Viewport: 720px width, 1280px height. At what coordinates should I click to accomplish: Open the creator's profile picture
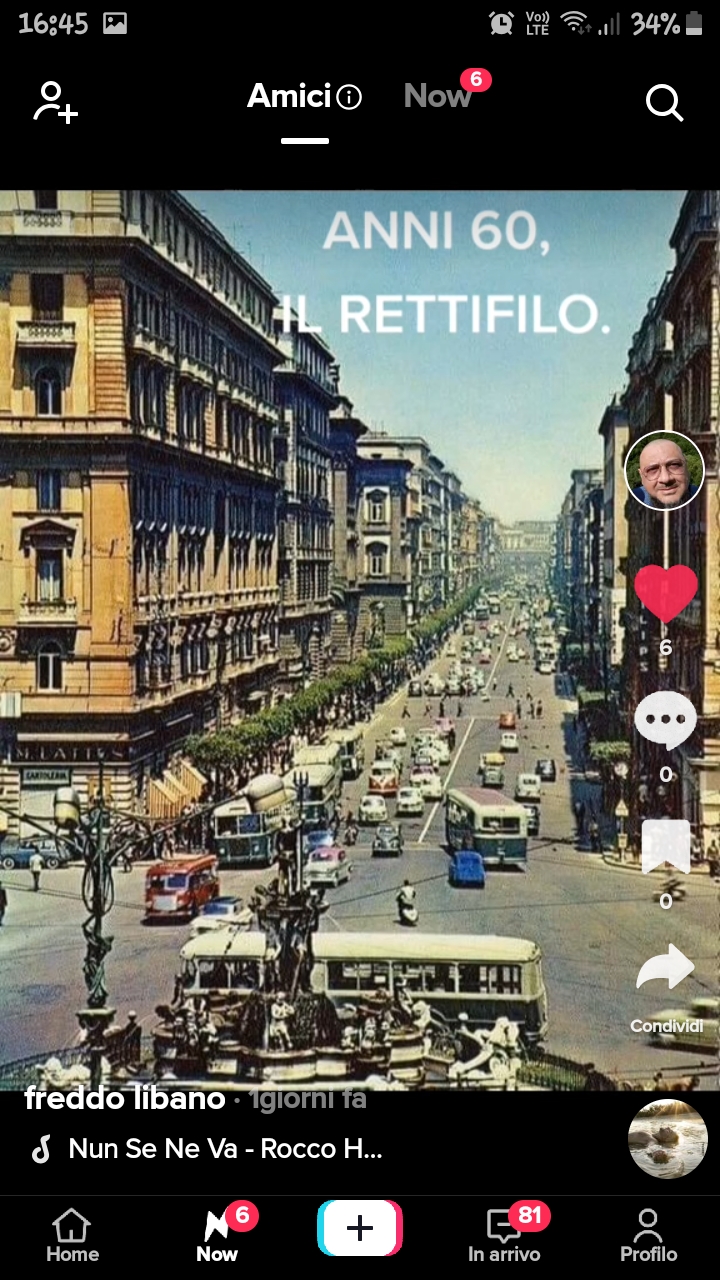[664, 471]
